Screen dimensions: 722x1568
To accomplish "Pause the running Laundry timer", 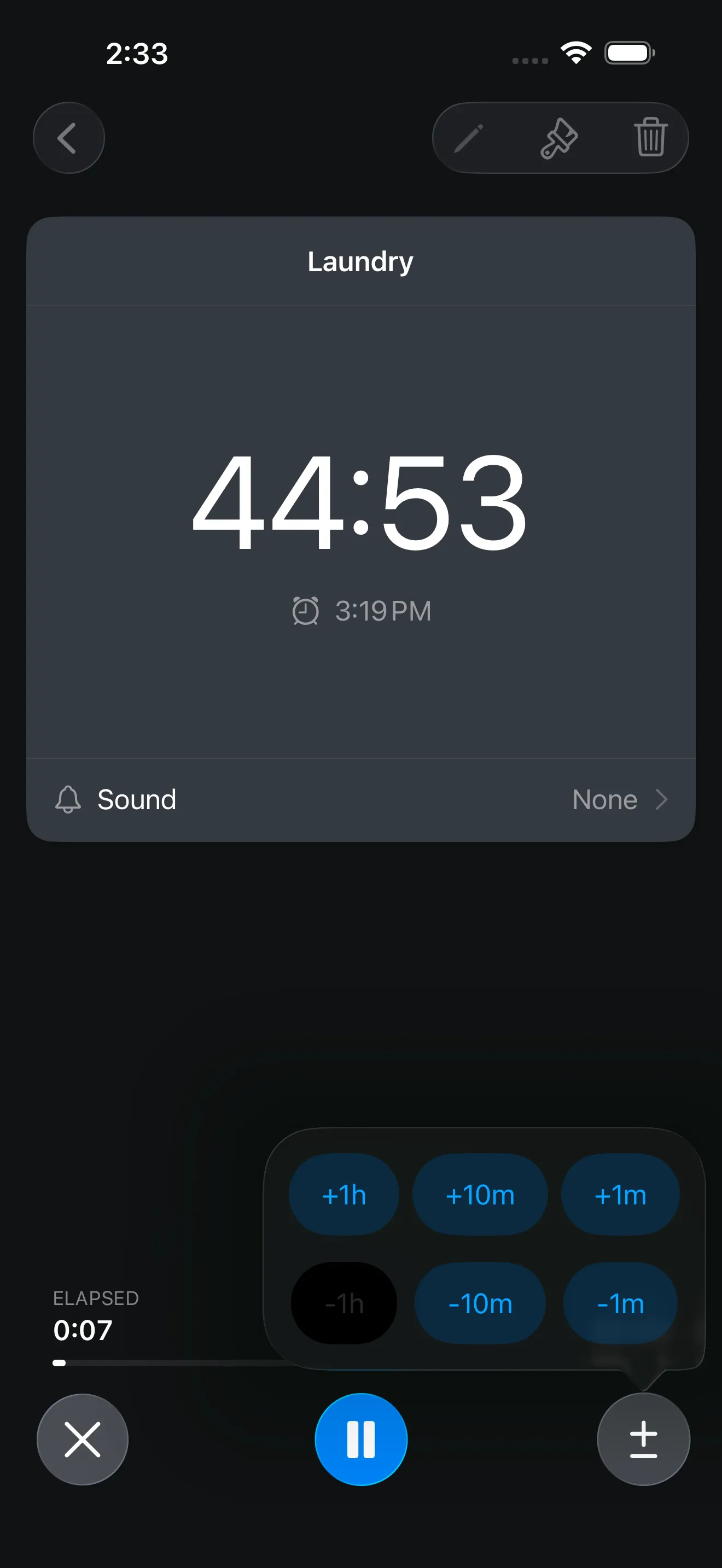I will point(361,1438).
